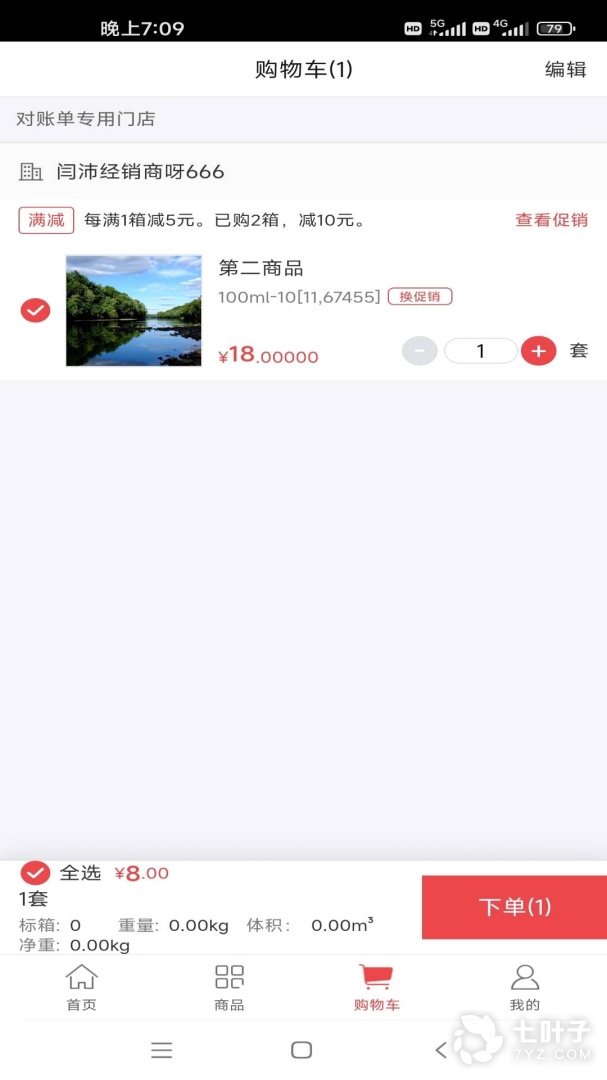Edit the quantity field showing 1
The height and width of the screenshot is (1080, 607).
click(480, 351)
